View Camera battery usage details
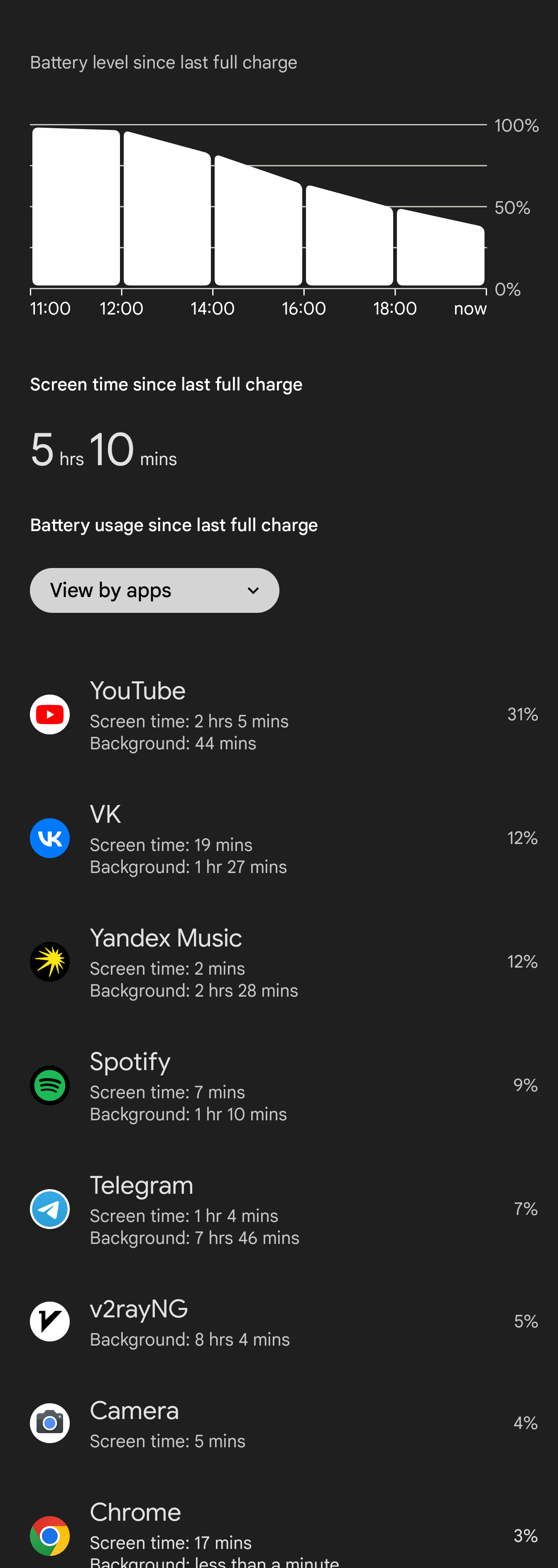558x1568 pixels. 279,1423
